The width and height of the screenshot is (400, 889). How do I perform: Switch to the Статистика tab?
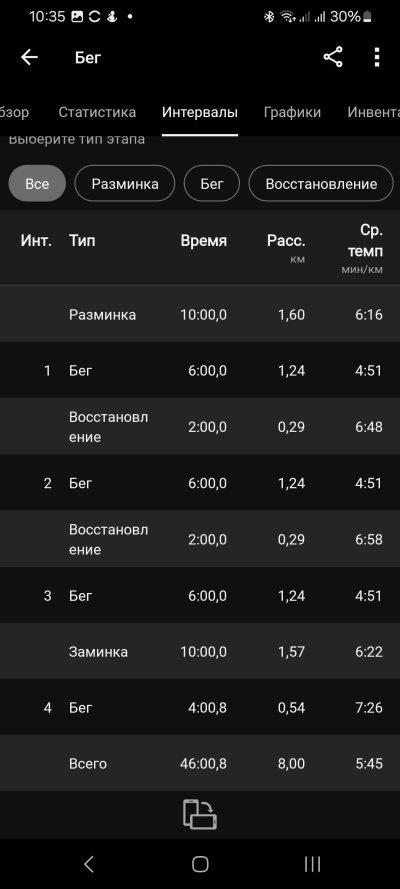pyautogui.click(x=97, y=112)
